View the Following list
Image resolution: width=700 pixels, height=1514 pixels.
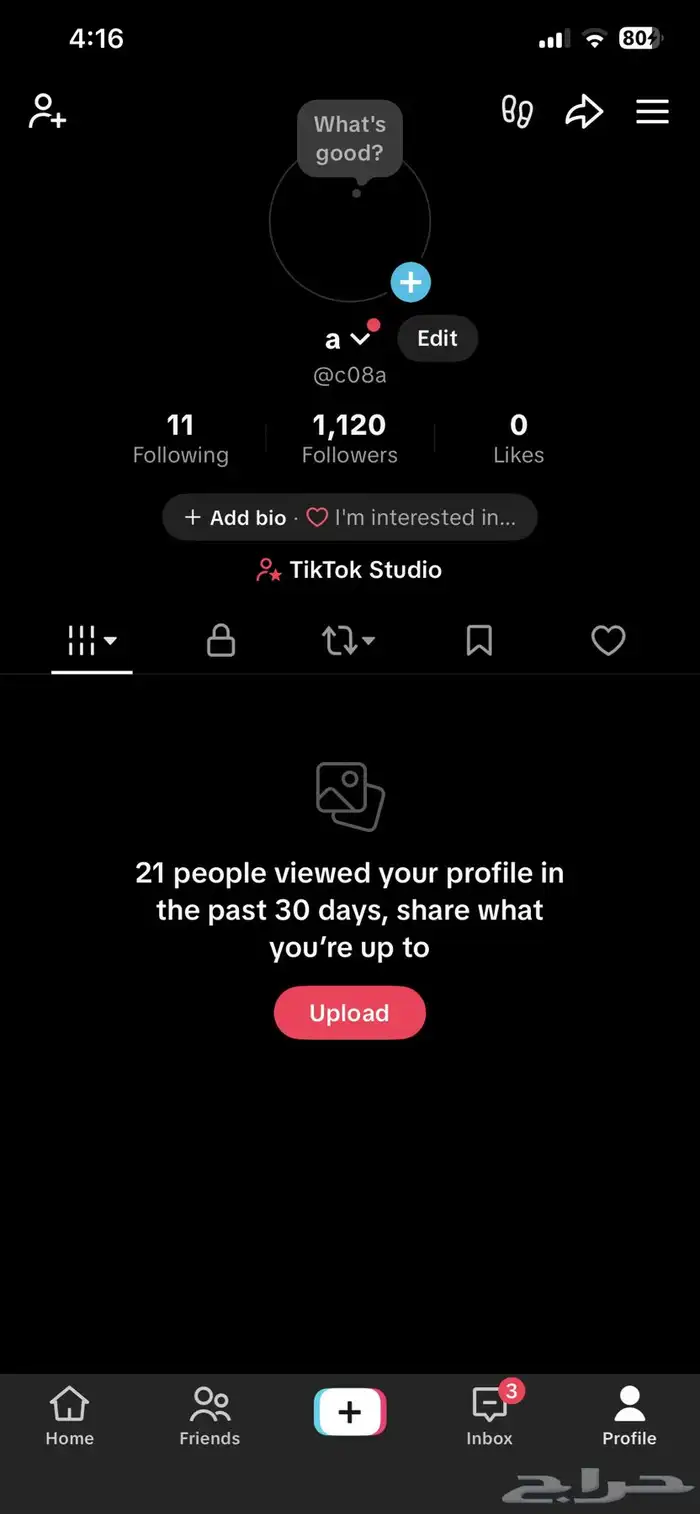pos(180,439)
